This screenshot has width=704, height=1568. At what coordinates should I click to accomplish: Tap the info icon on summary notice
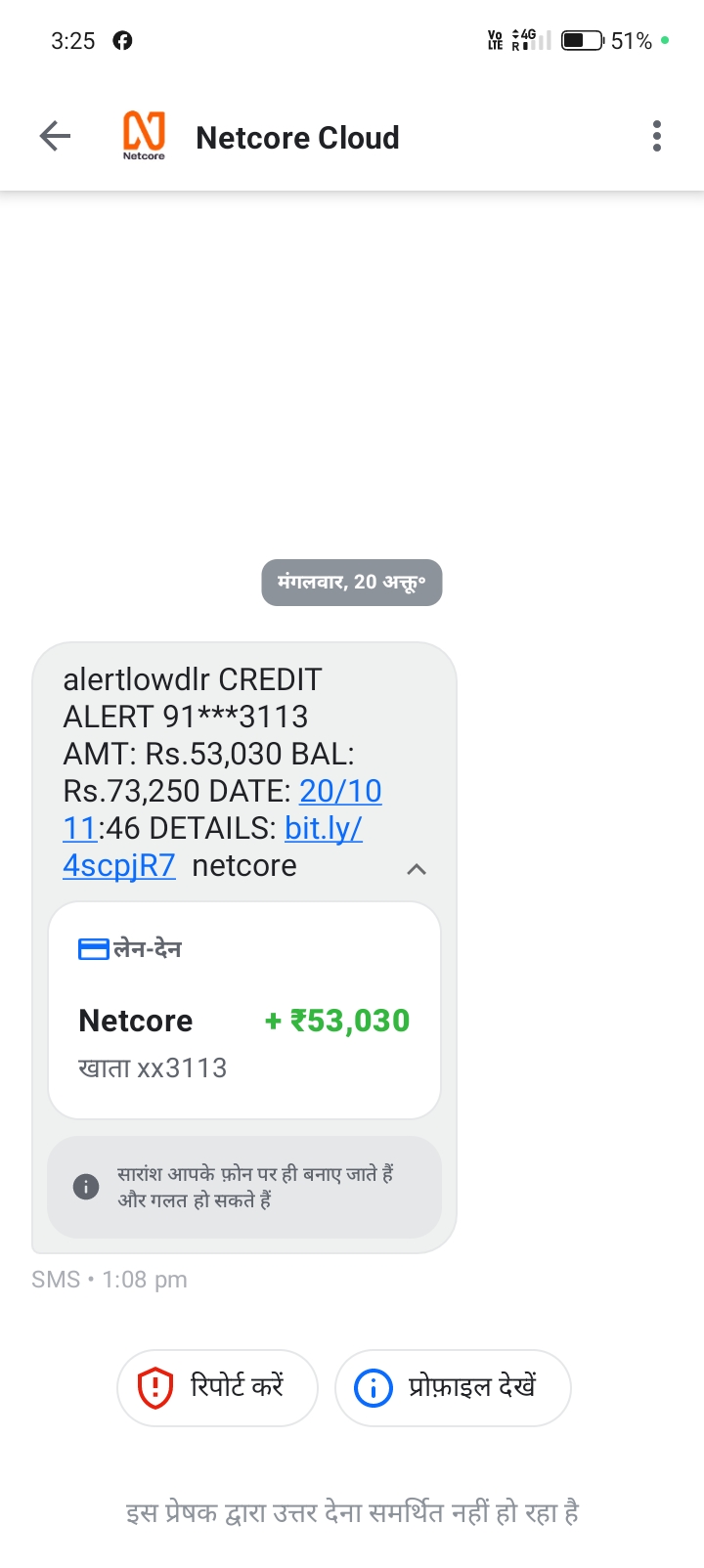point(86,1187)
